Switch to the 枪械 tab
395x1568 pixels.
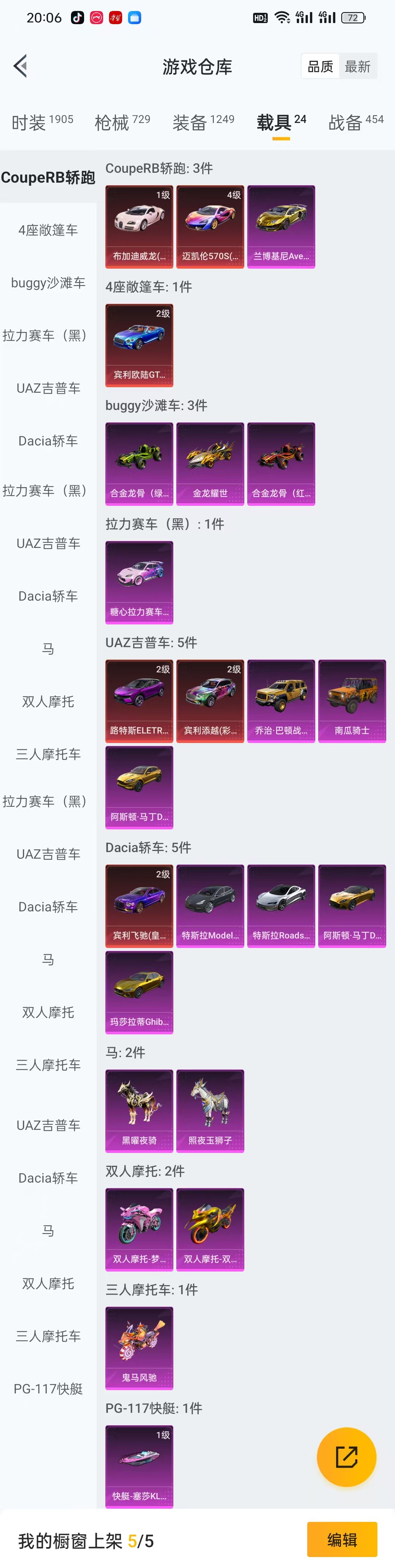pyautogui.click(x=122, y=122)
